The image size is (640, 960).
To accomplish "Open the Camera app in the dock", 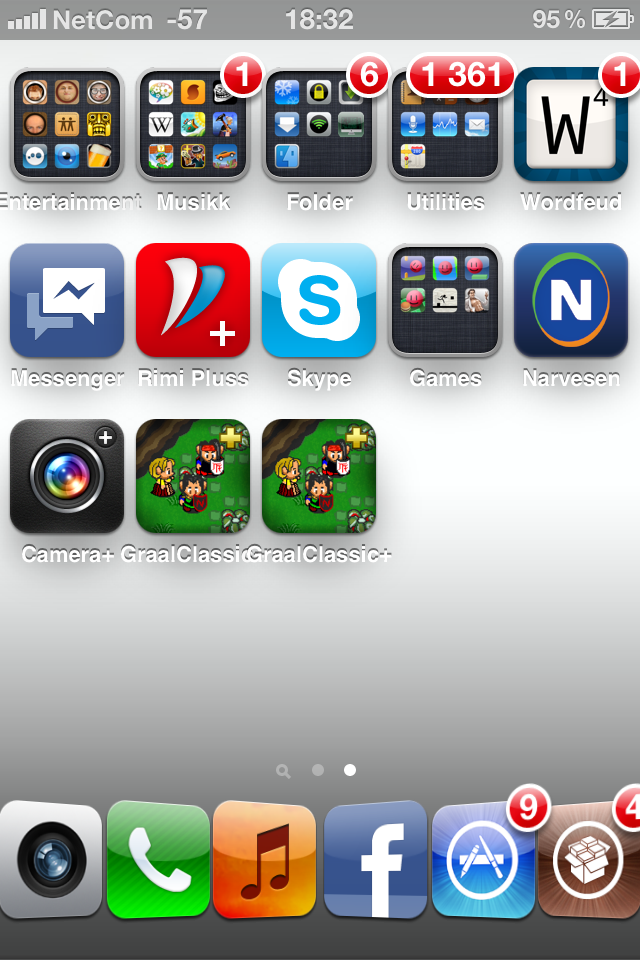I will [48, 860].
